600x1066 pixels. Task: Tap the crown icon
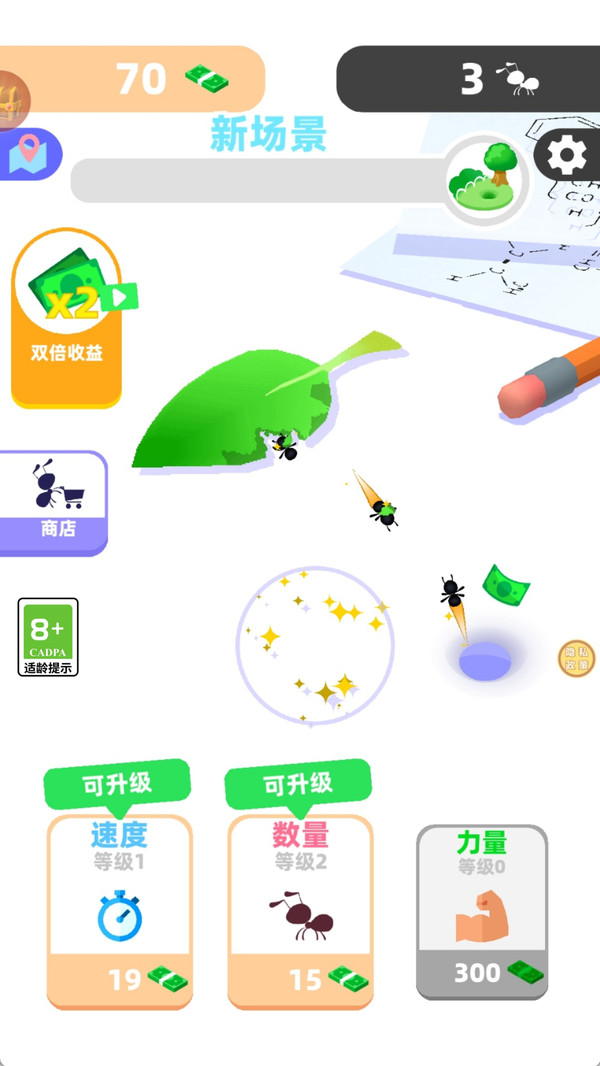point(13,100)
